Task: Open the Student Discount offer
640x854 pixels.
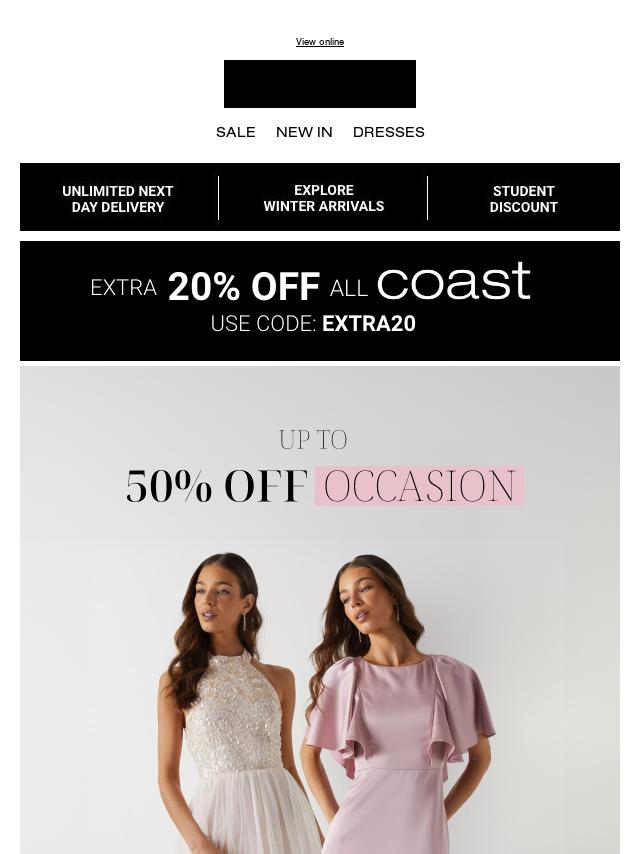Action: (x=523, y=198)
